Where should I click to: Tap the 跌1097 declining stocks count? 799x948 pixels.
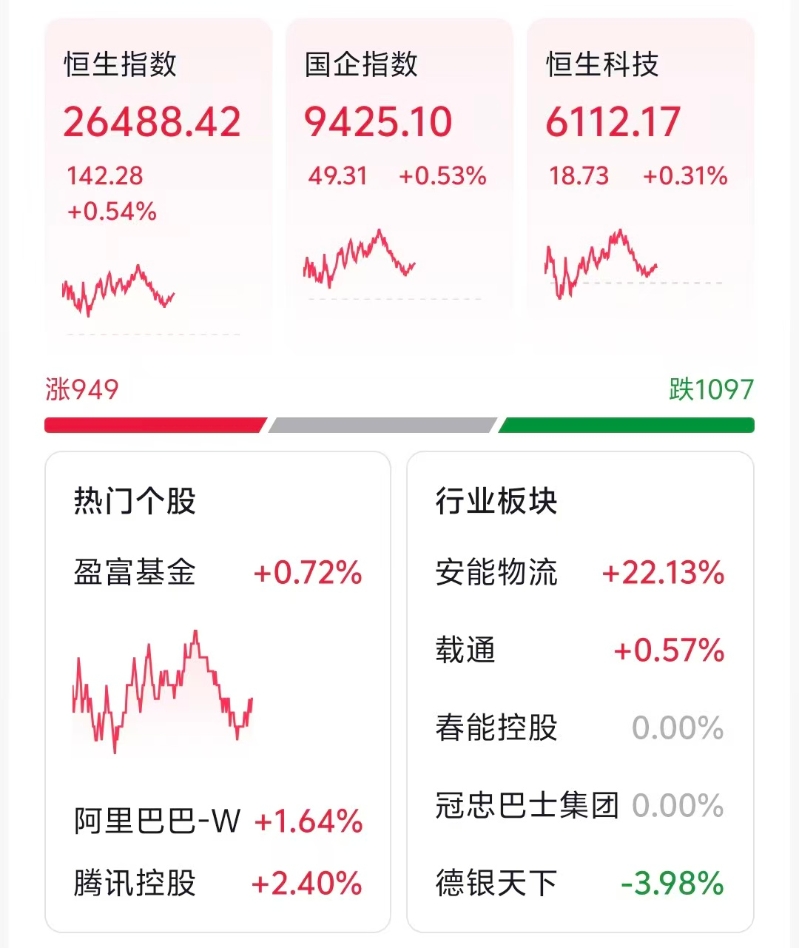point(710,389)
